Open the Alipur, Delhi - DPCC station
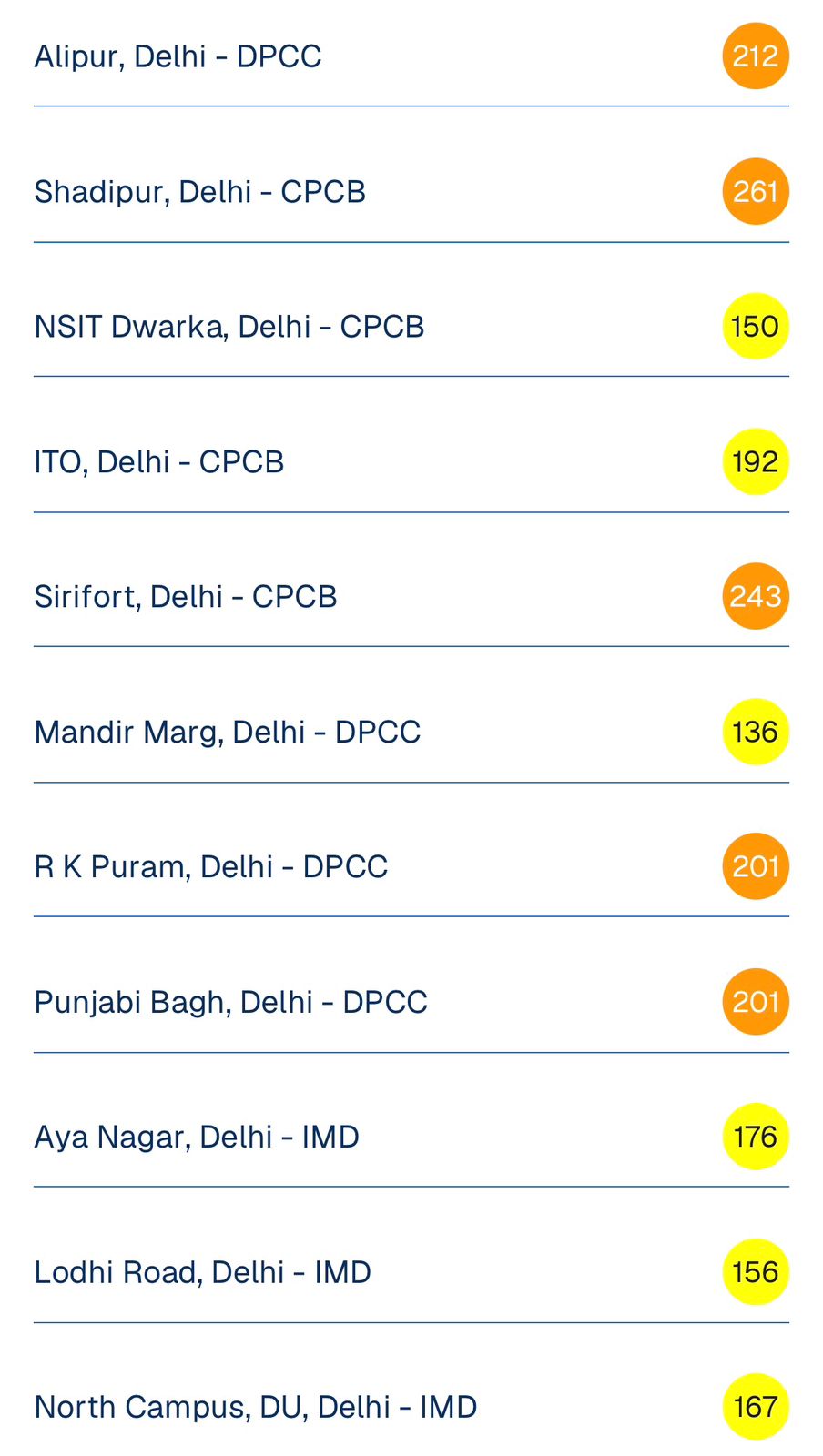The height and width of the screenshot is (1456, 823). tap(178, 56)
